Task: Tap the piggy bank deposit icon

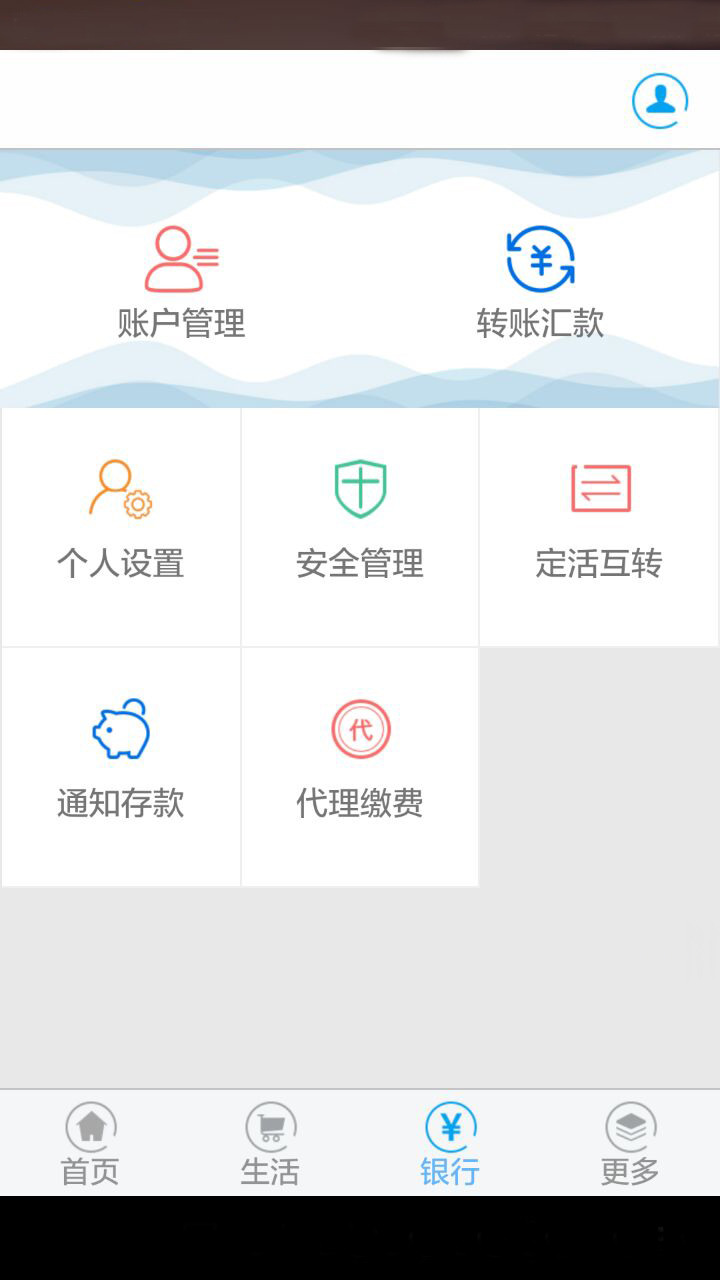Action: (x=120, y=730)
